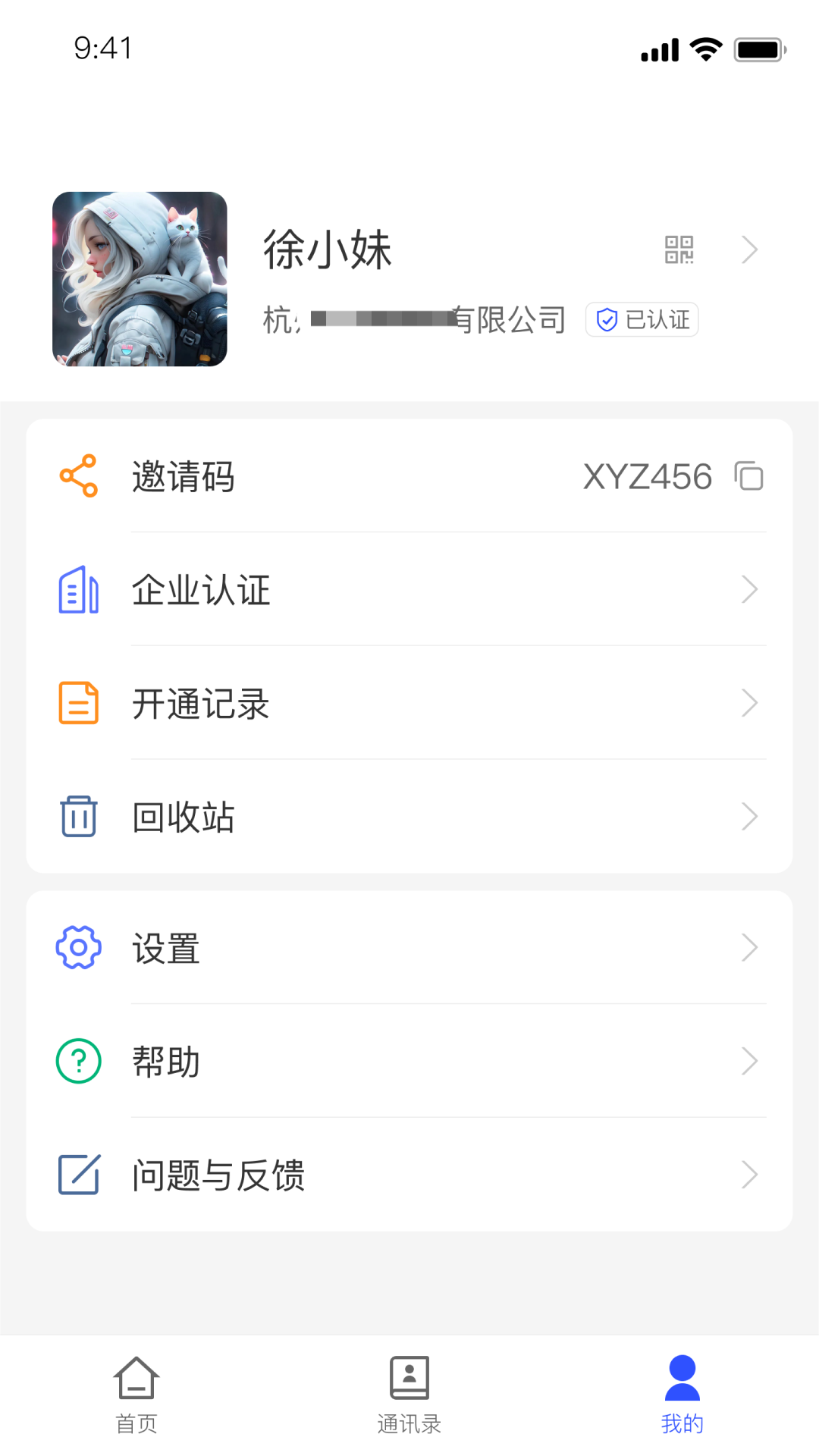
Task: Open 帮助 help page
Action: tap(409, 1061)
